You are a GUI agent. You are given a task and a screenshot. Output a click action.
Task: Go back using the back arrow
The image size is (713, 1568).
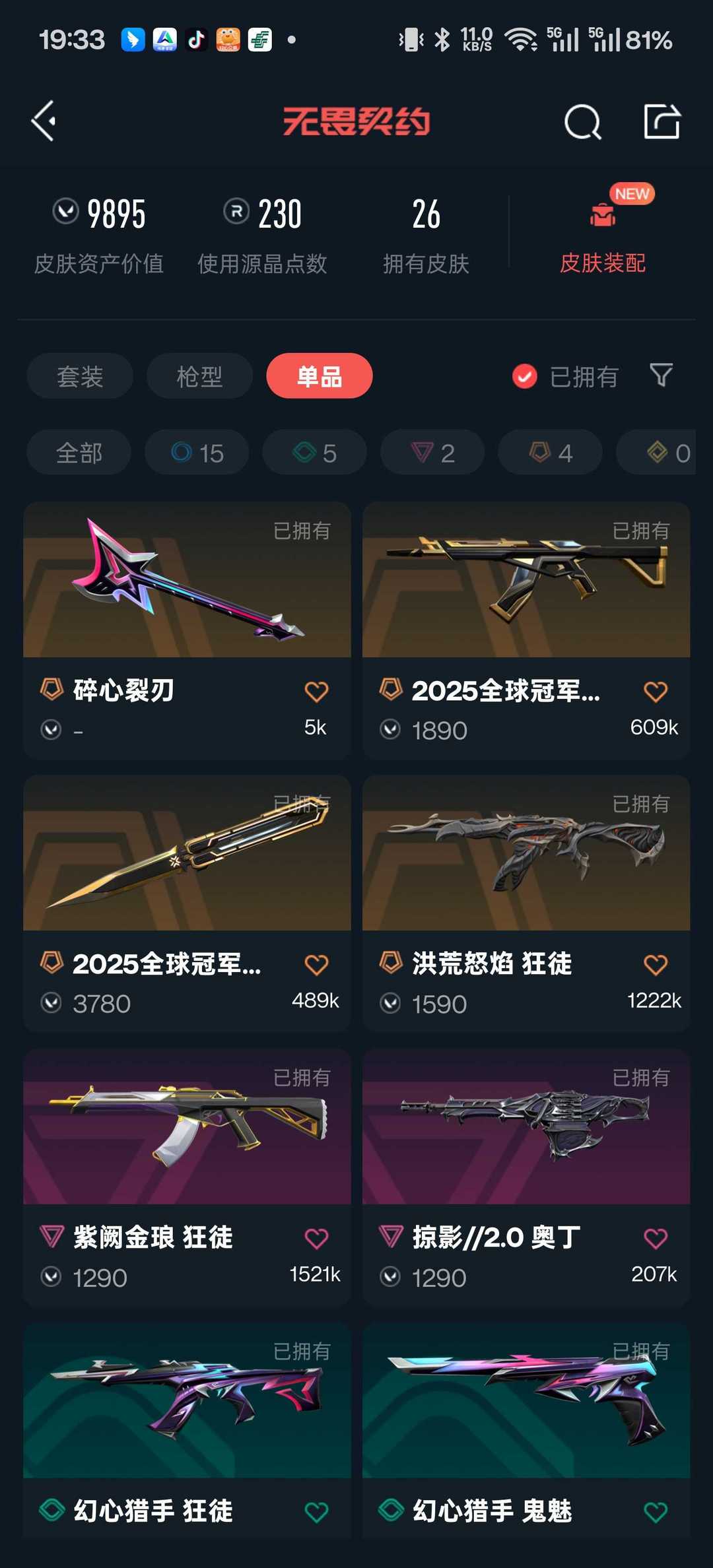44,121
